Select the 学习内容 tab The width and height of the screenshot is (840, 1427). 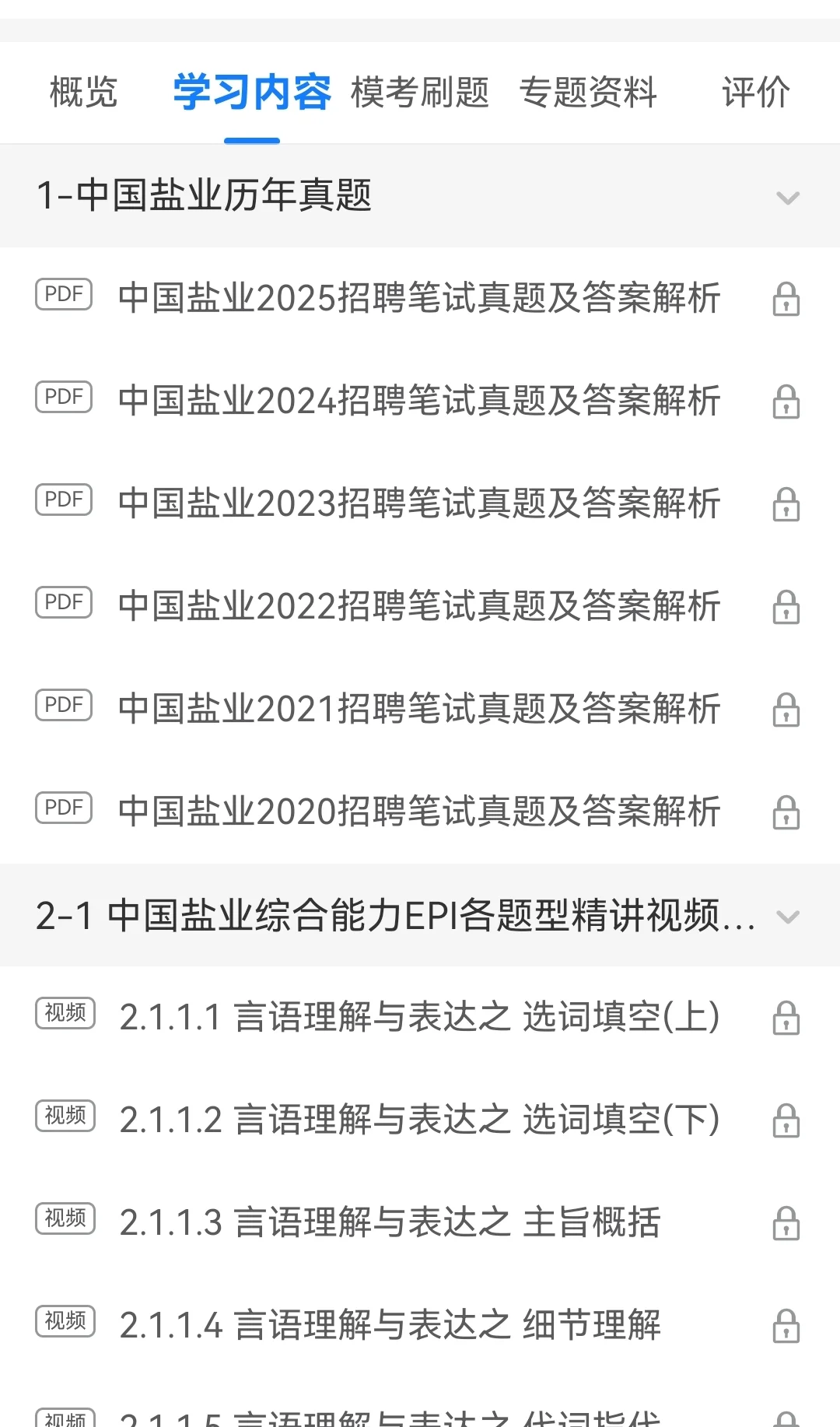252,93
